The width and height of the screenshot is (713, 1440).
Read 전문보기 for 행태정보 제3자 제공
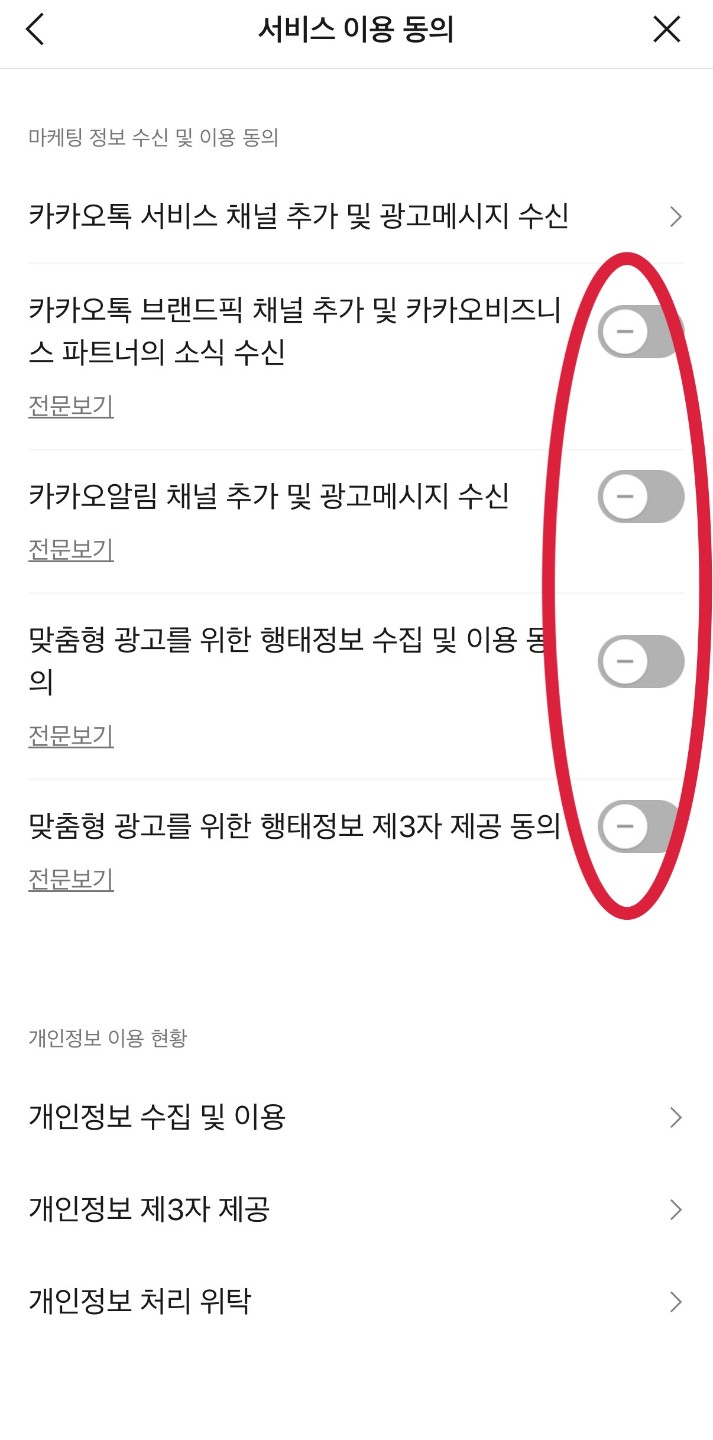click(x=71, y=879)
